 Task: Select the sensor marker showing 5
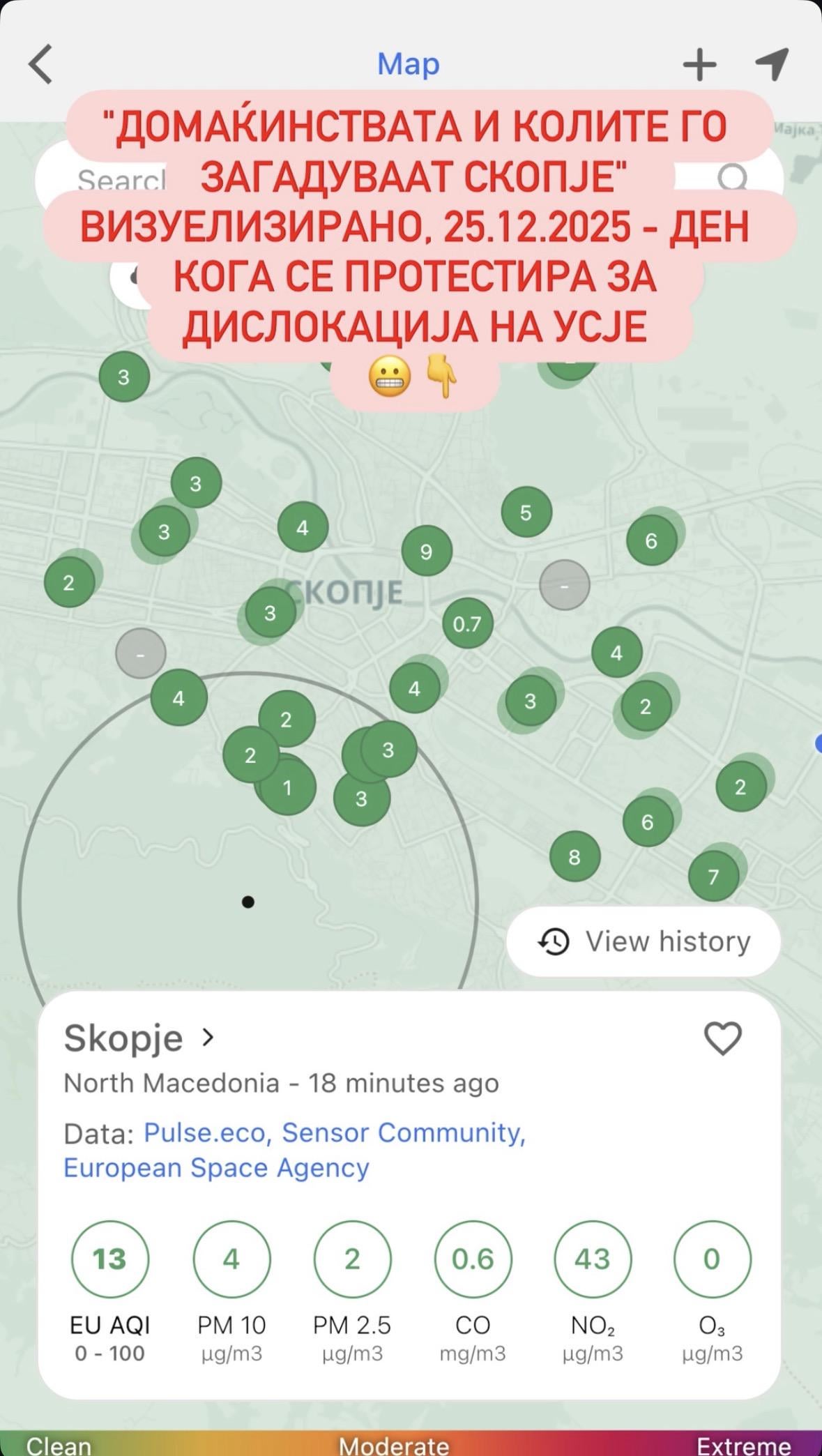[x=526, y=513]
